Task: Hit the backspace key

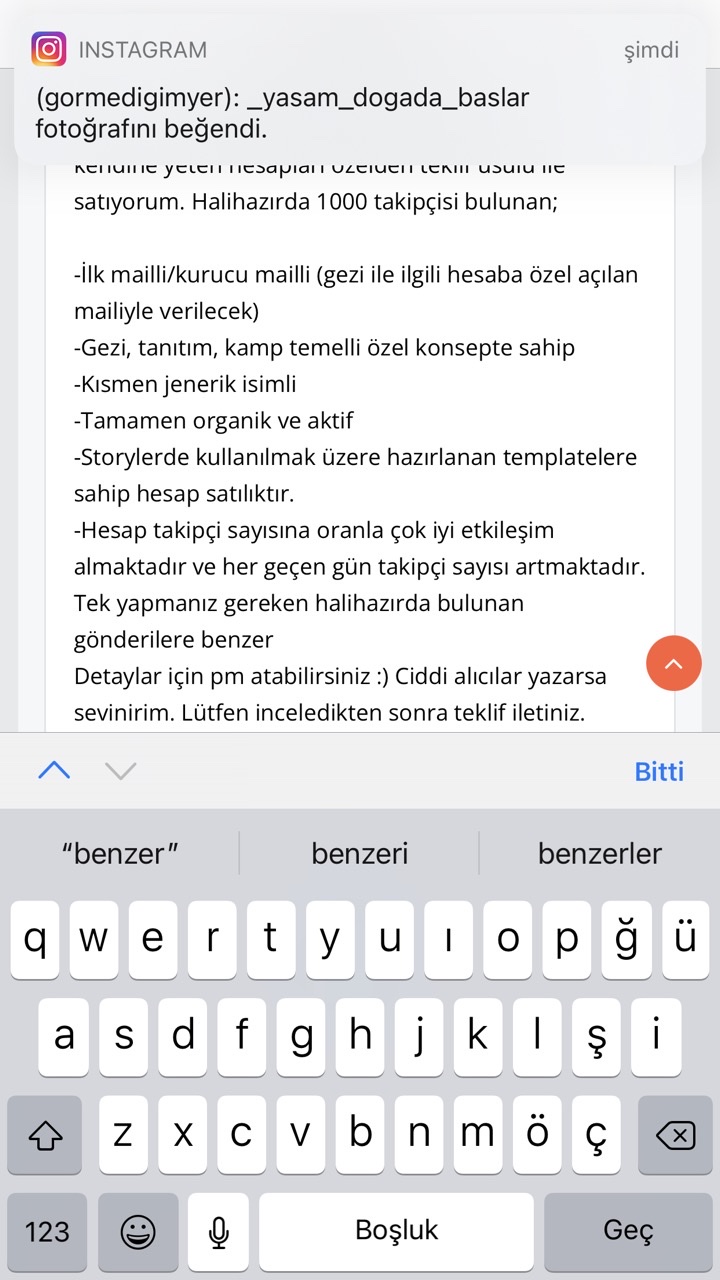Action: coord(675,1134)
